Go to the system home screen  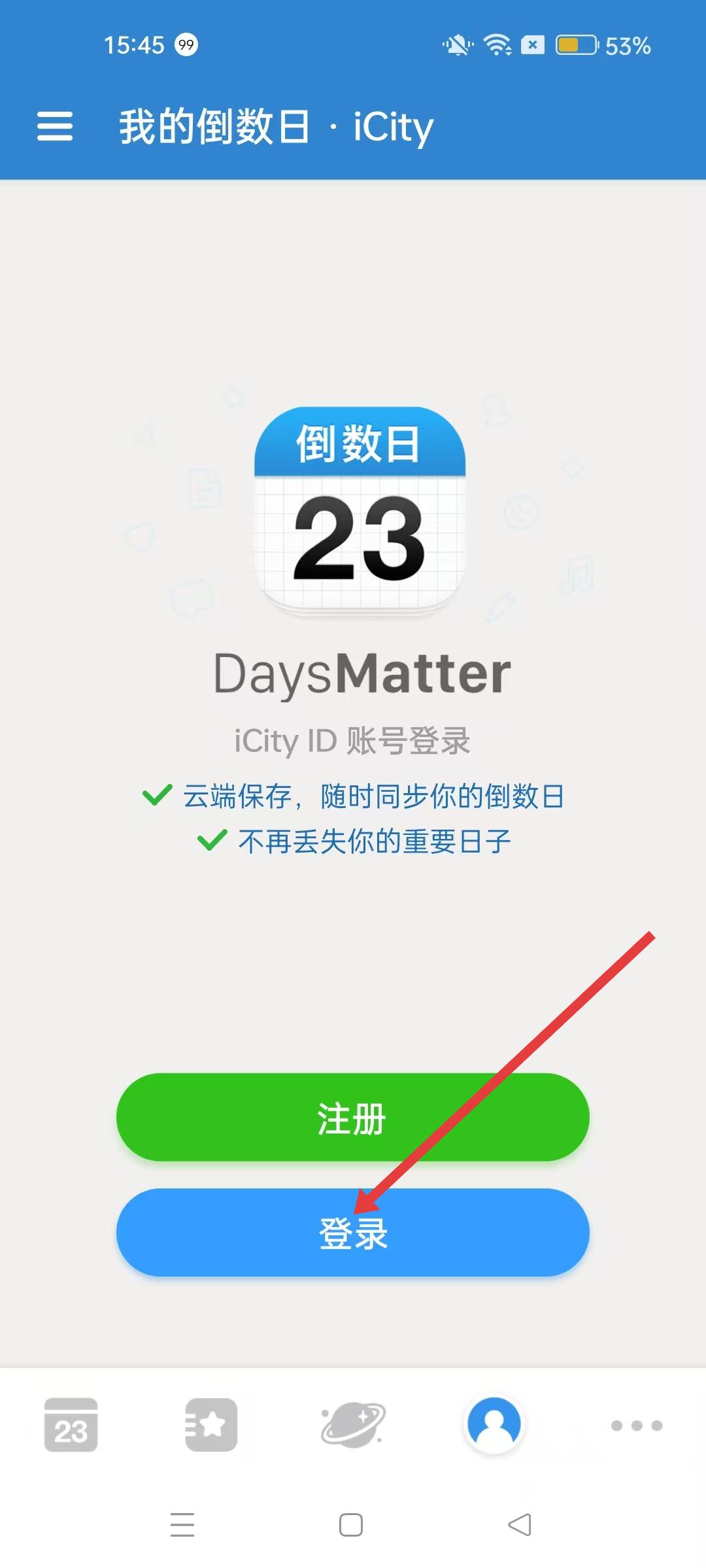[351, 1525]
